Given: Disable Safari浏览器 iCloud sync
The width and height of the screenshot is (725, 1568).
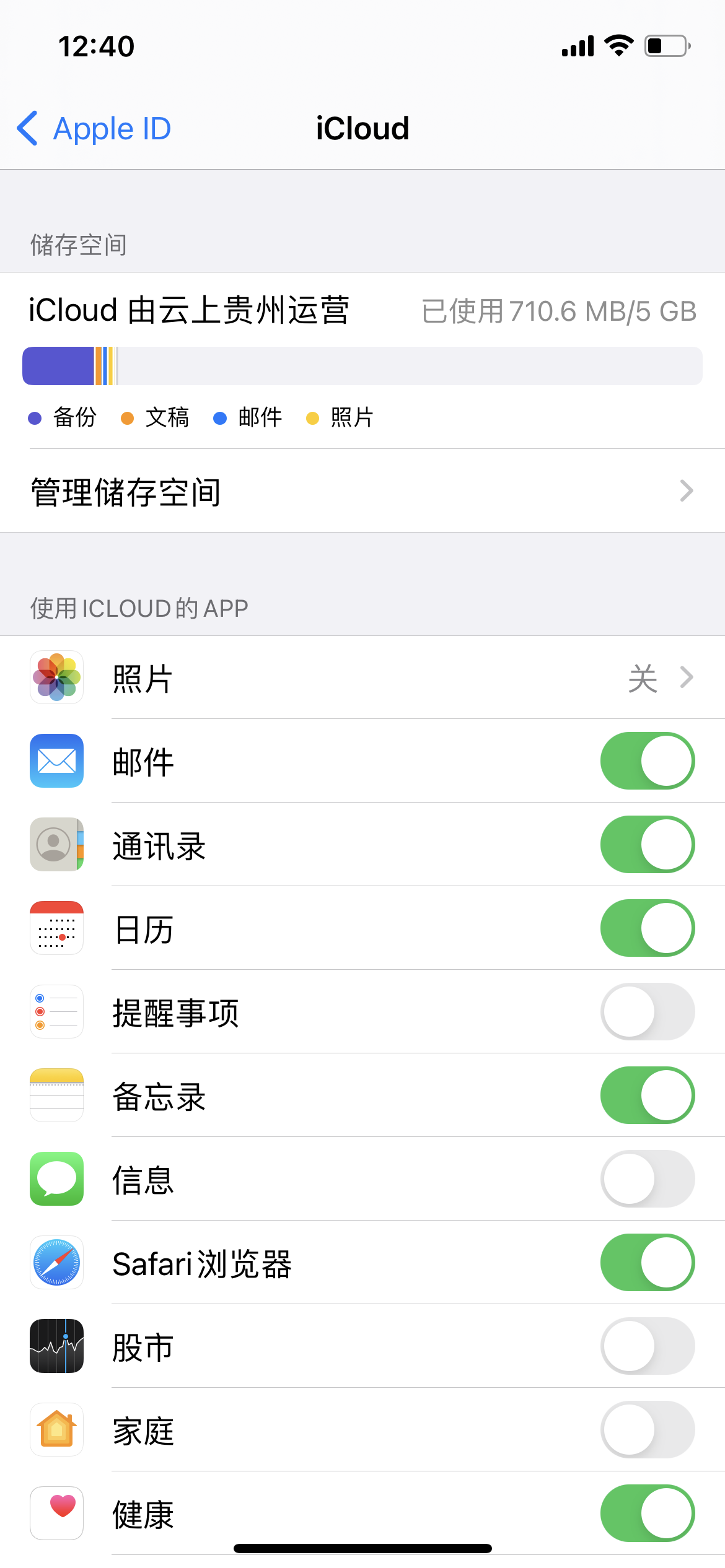Looking at the screenshot, I should [x=647, y=1263].
